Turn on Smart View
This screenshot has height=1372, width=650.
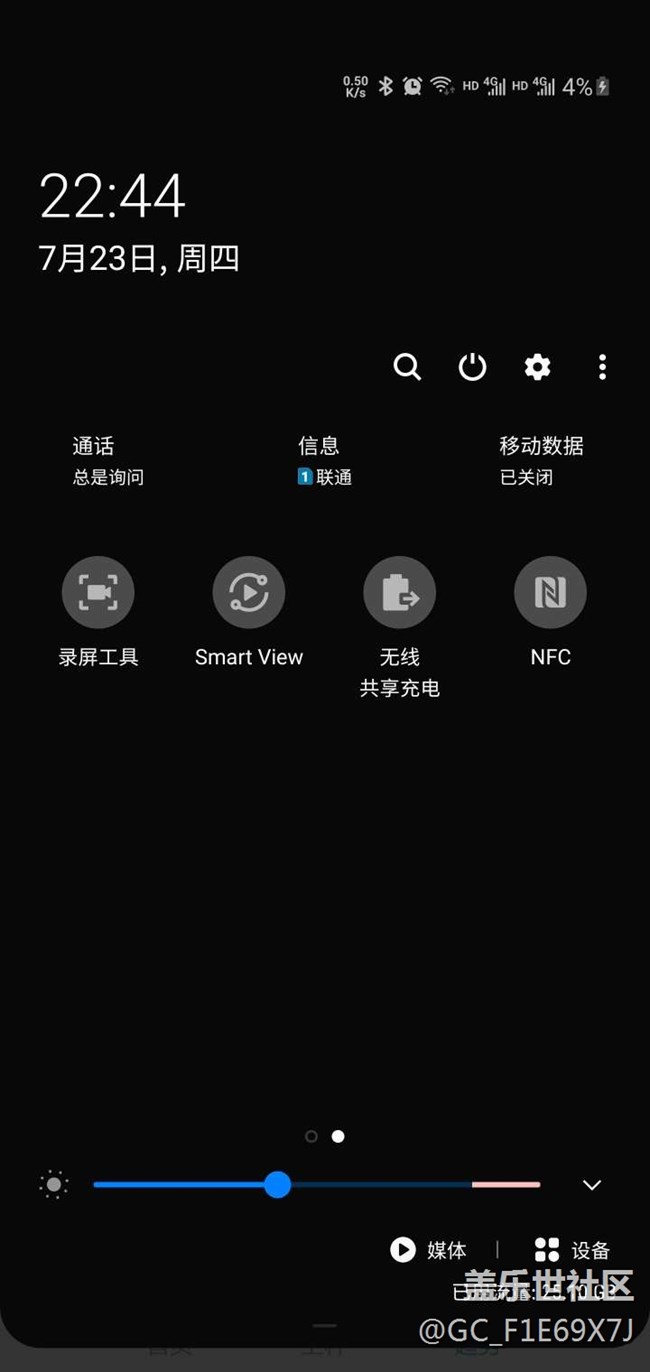click(x=249, y=593)
